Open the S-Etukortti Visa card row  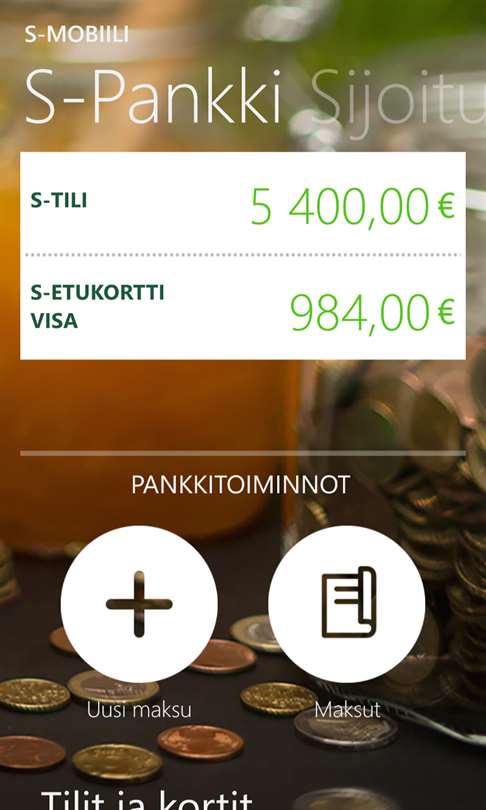(x=243, y=308)
